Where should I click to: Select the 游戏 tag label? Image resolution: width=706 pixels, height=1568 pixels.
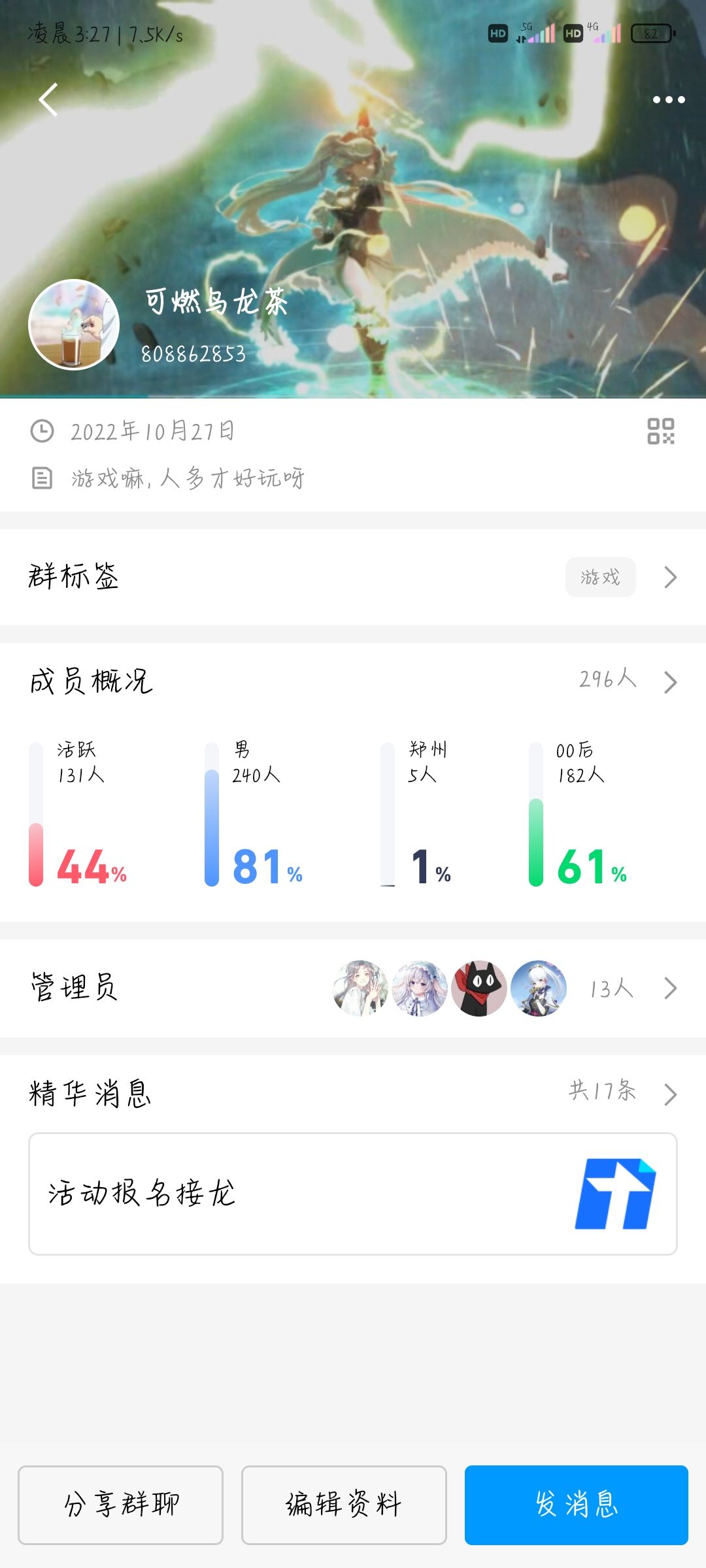599,578
